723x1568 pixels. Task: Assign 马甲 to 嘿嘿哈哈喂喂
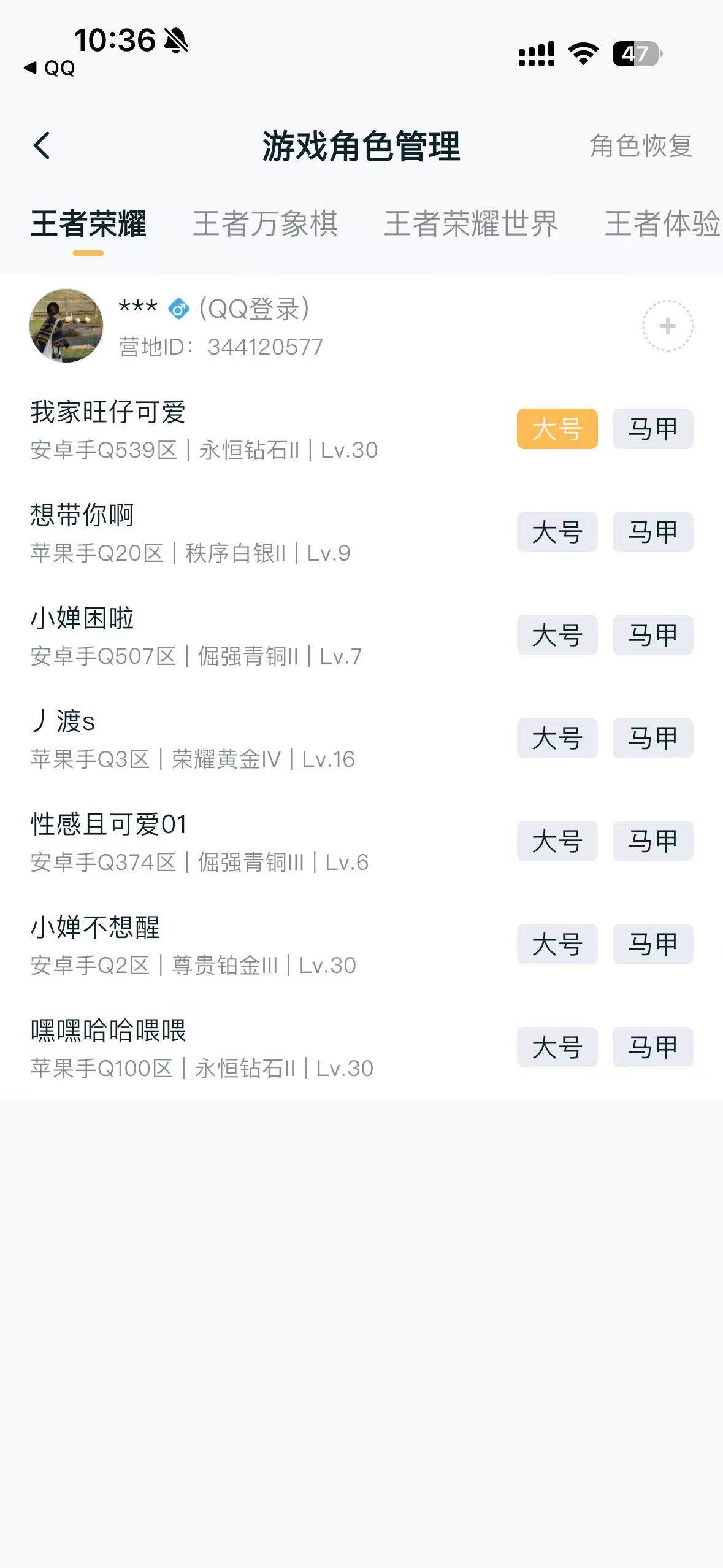pyautogui.click(x=652, y=1047)
